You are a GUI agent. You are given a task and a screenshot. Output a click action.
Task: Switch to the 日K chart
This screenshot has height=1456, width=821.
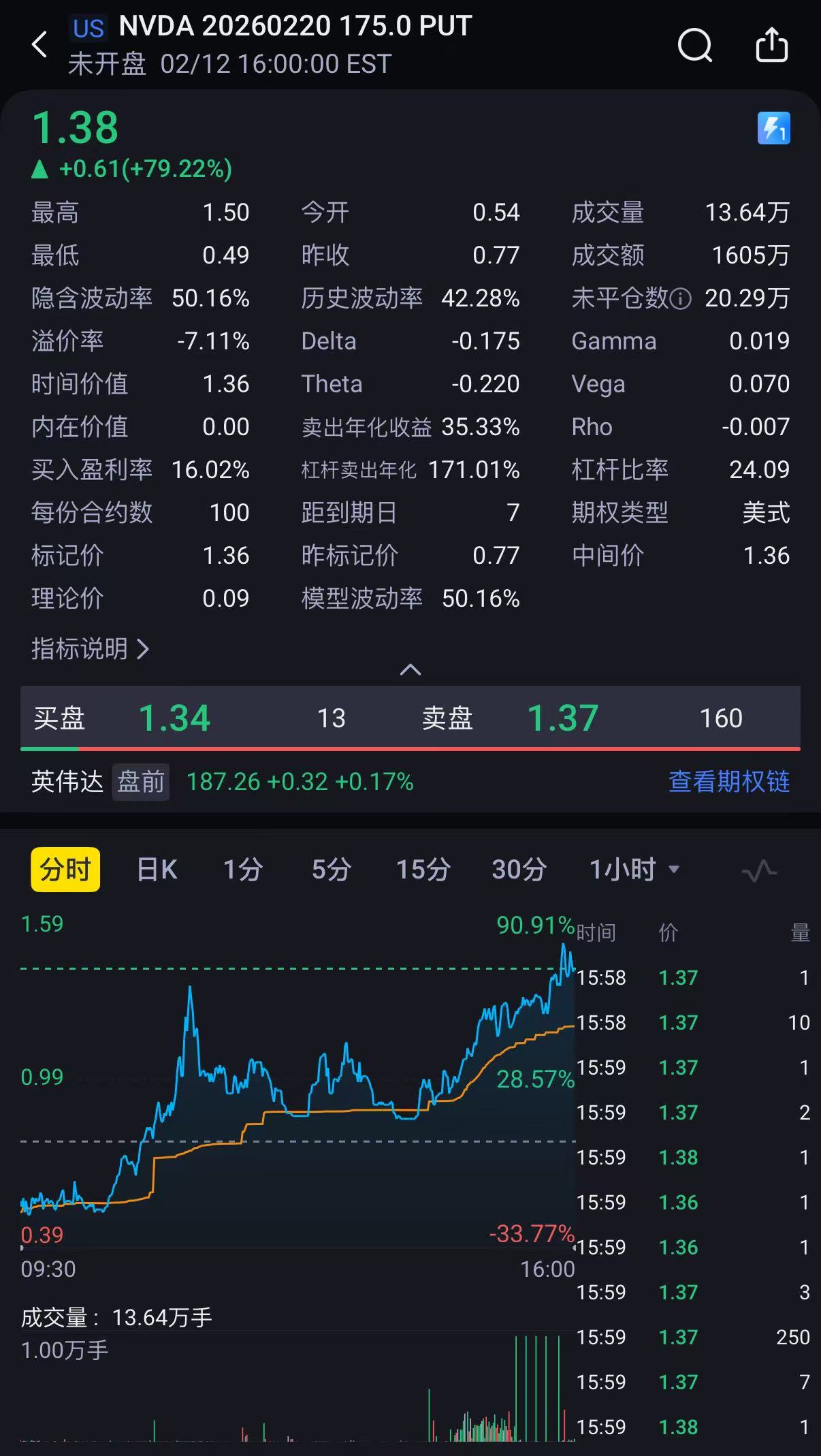click(157, 870)
